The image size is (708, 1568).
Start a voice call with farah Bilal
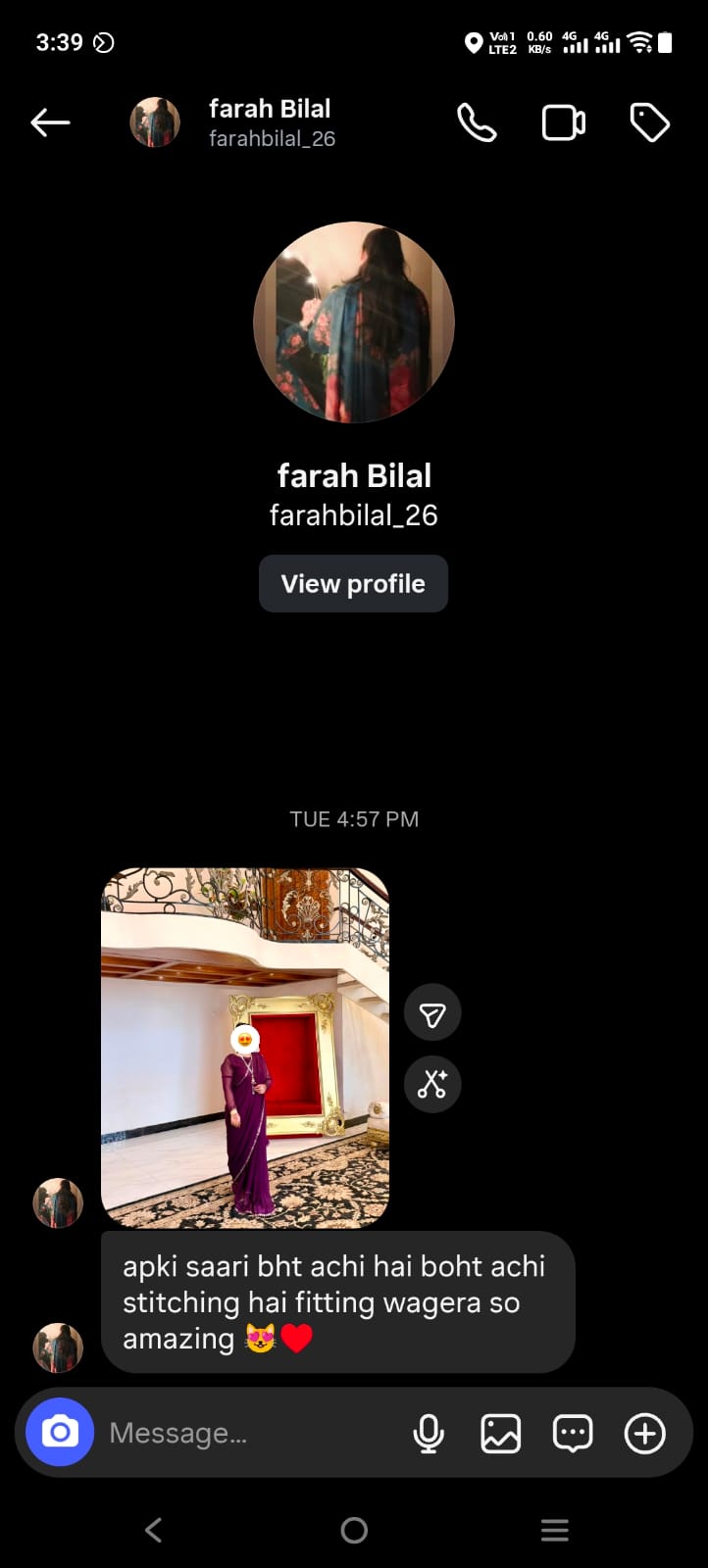pos(477,122)
